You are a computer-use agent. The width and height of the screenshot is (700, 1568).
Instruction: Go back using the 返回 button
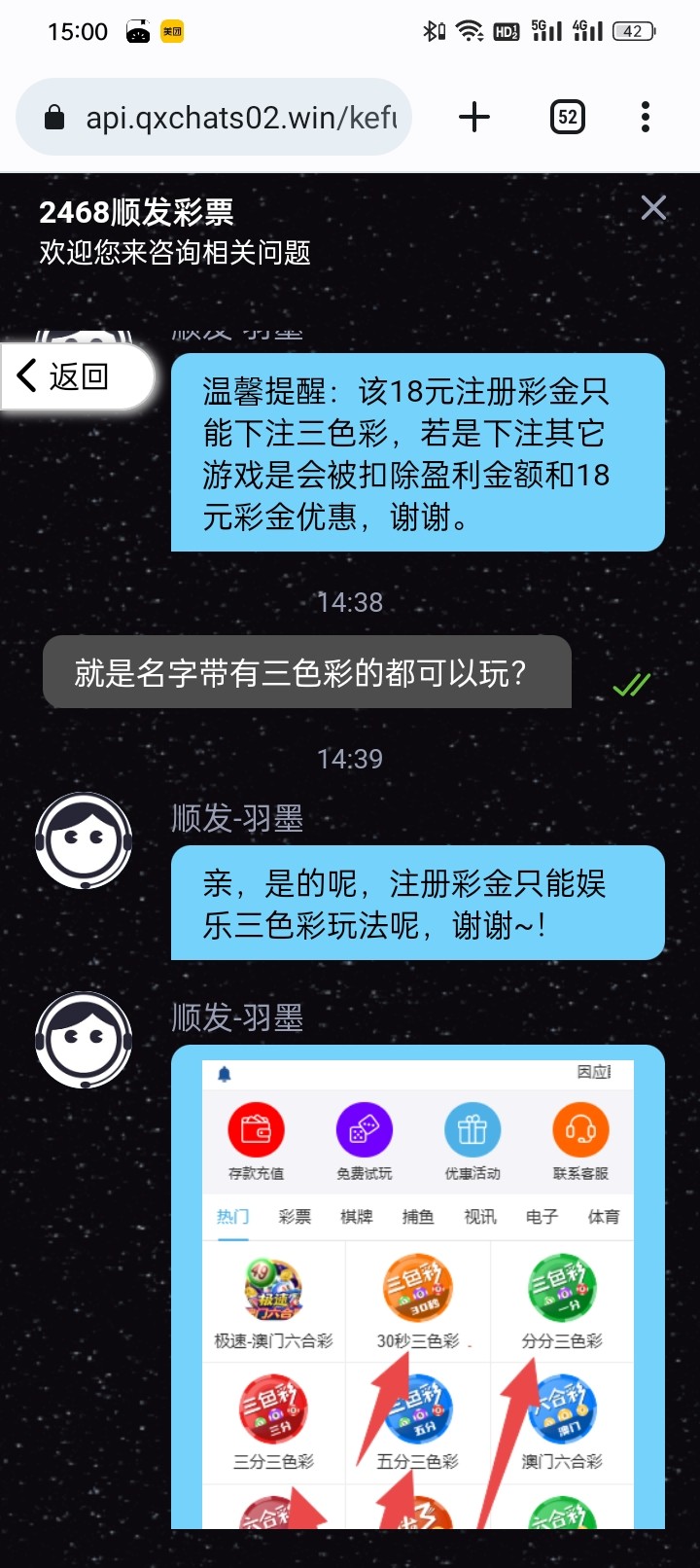[x=78, y=376]
